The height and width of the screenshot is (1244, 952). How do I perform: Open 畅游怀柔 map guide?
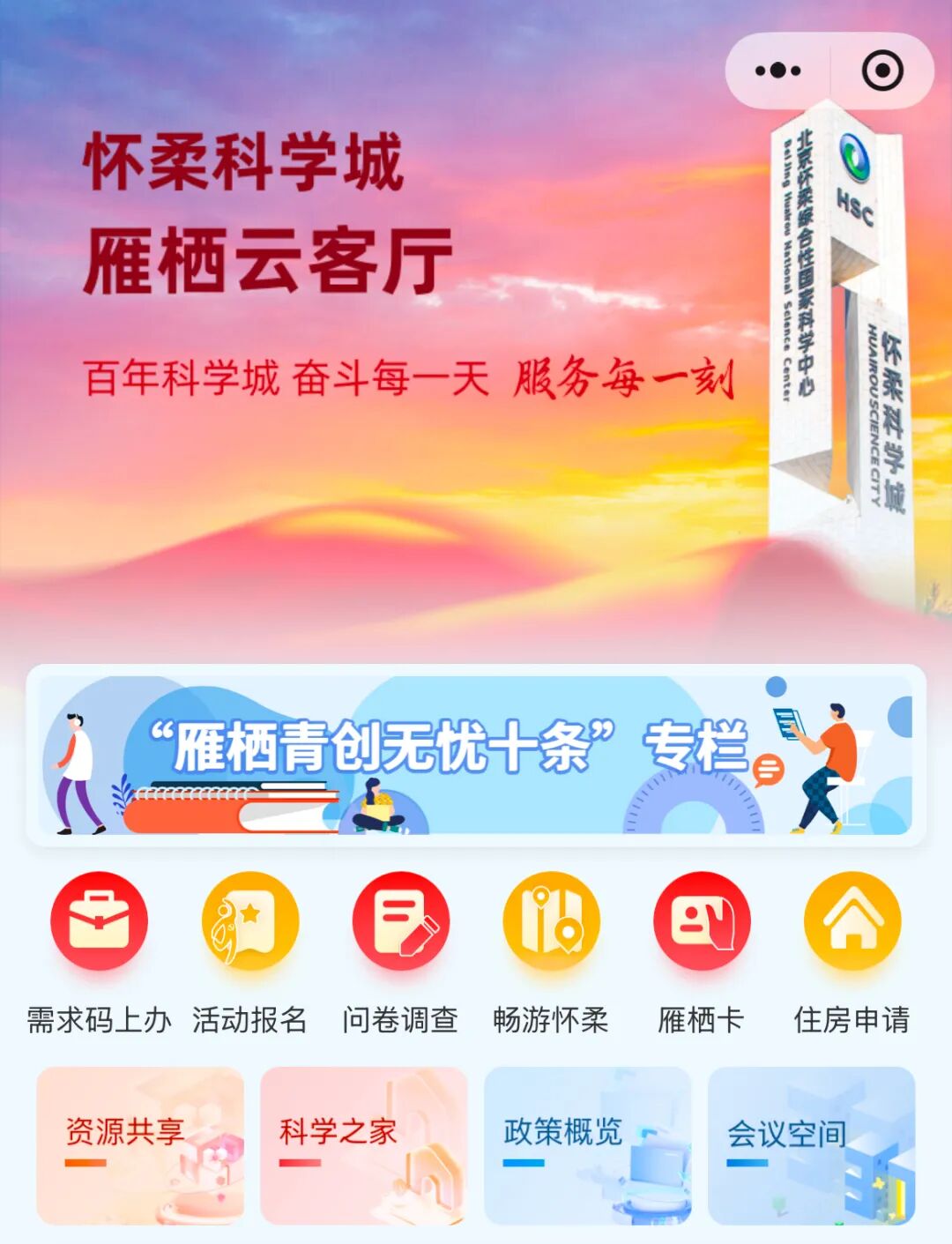[551, 922]
